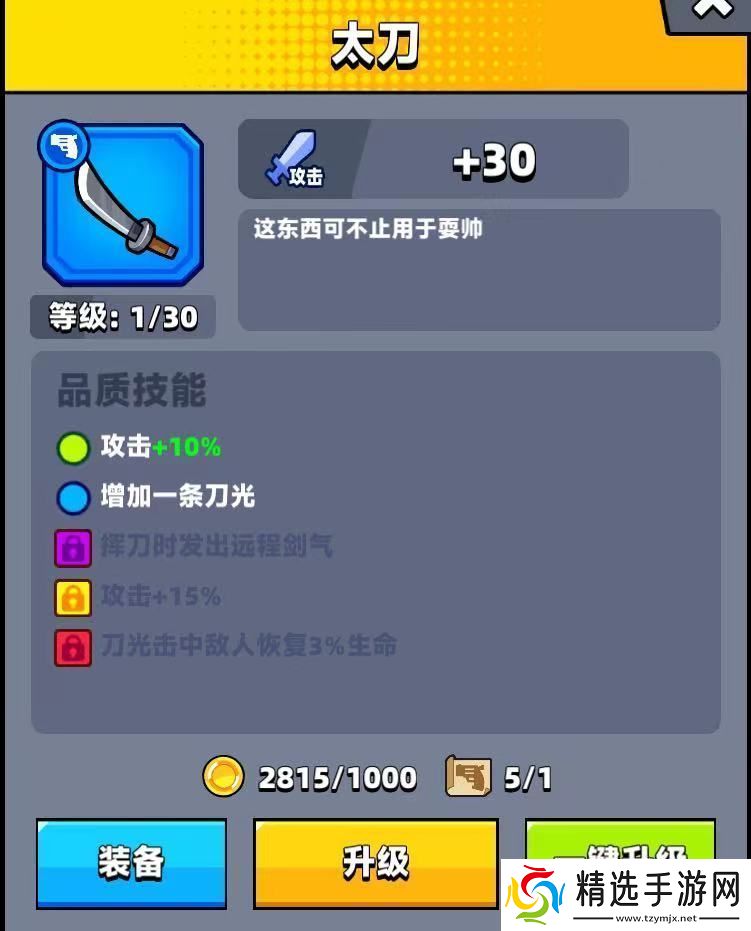The image size is (751, 931).
Task: Click the purple lock icon in quality skills
Action: click(72, 547)
